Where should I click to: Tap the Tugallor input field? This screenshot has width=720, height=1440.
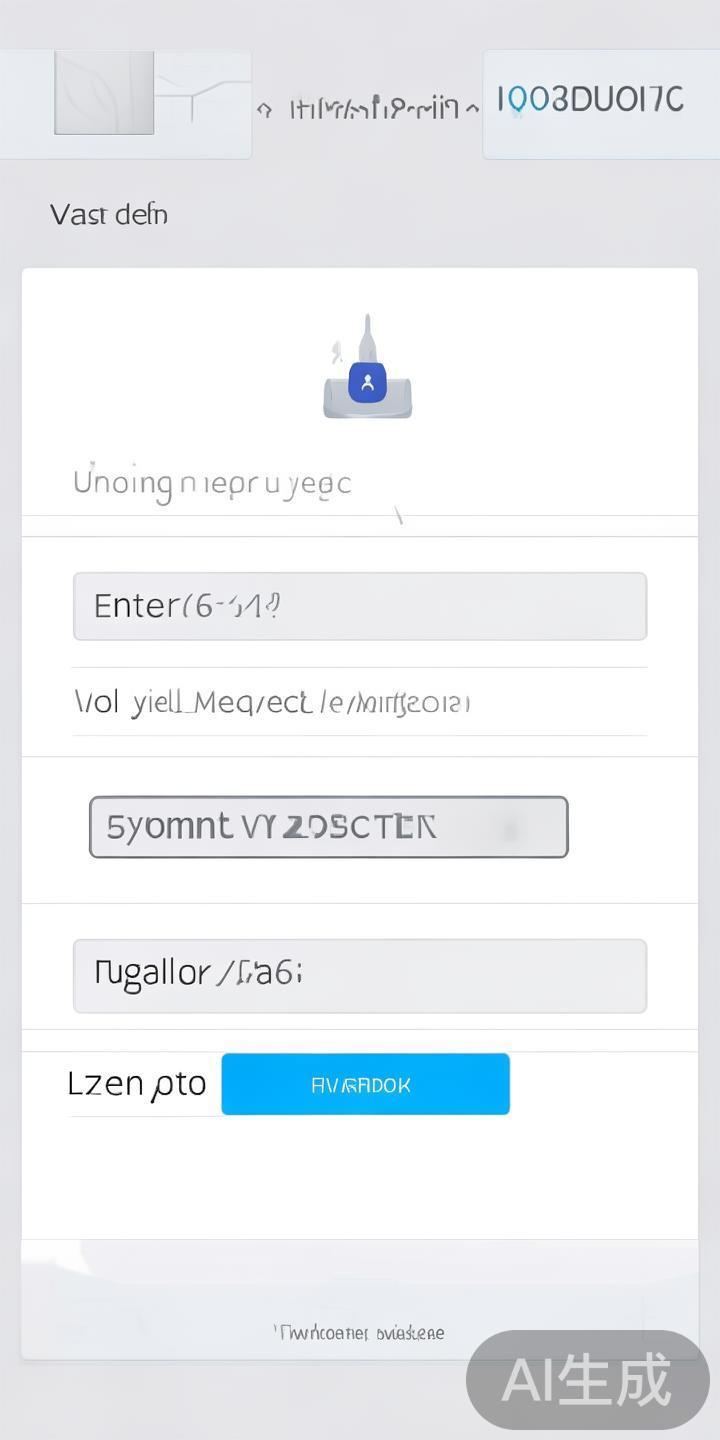360,975
